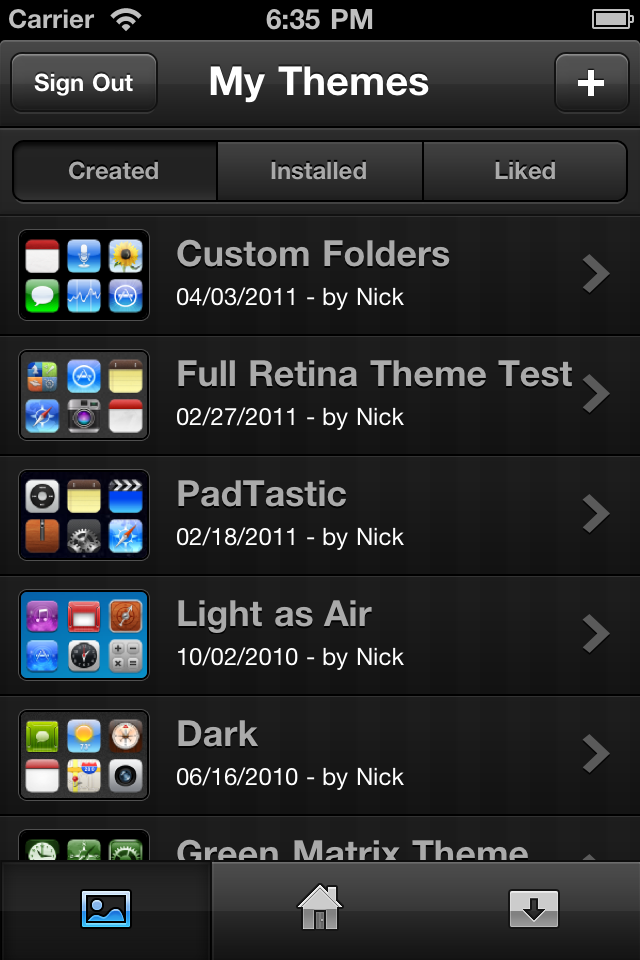Open the downloads tab in the bottom bar
This screenshot has height=960, width=640.
(533, 910)
